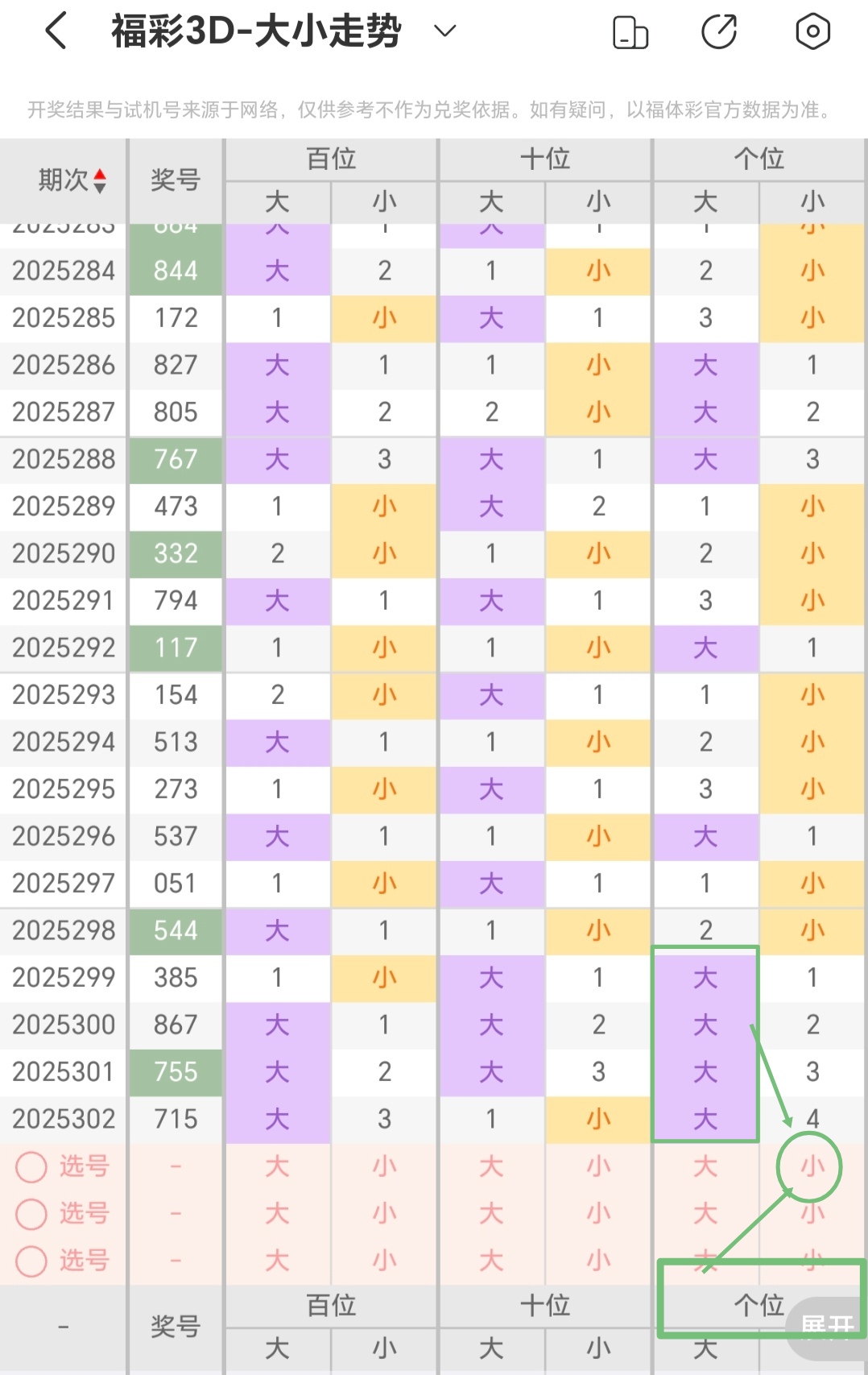Open the hexagon settings icon
Viewport: 868px width, 1375px height.
(812, 32)
